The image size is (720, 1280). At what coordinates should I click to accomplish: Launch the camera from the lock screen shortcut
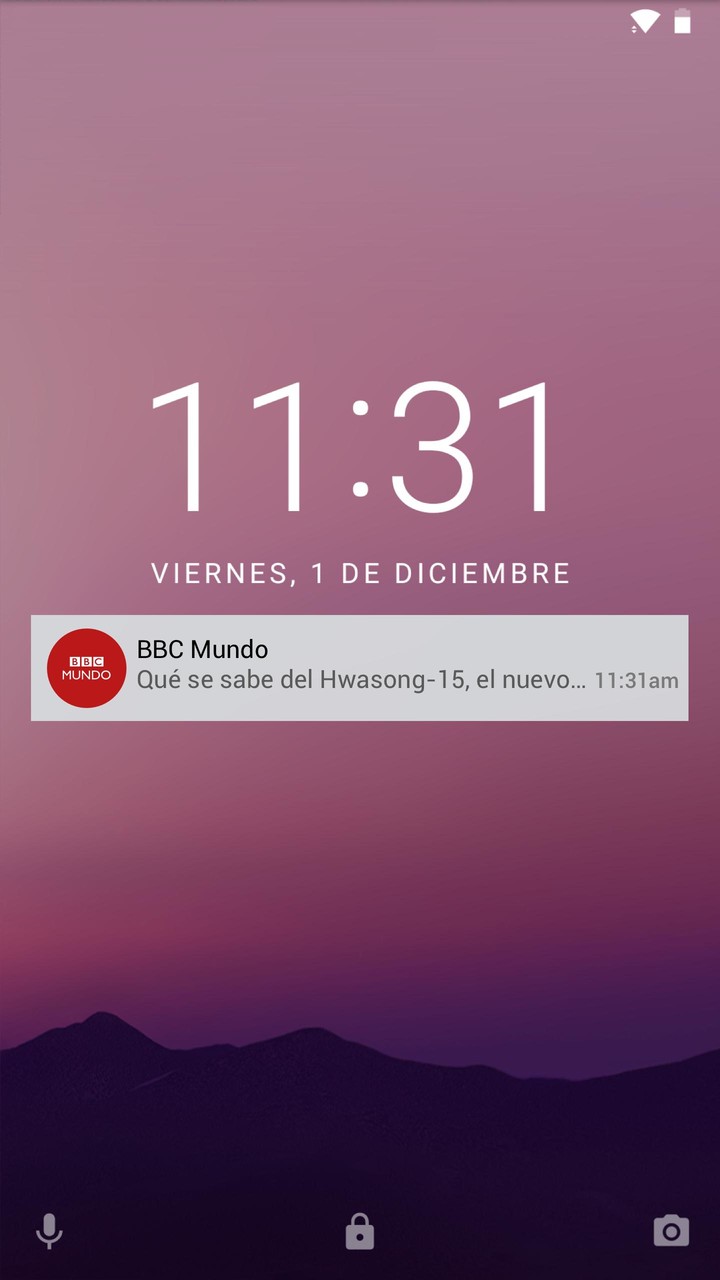coord(672,1232)
